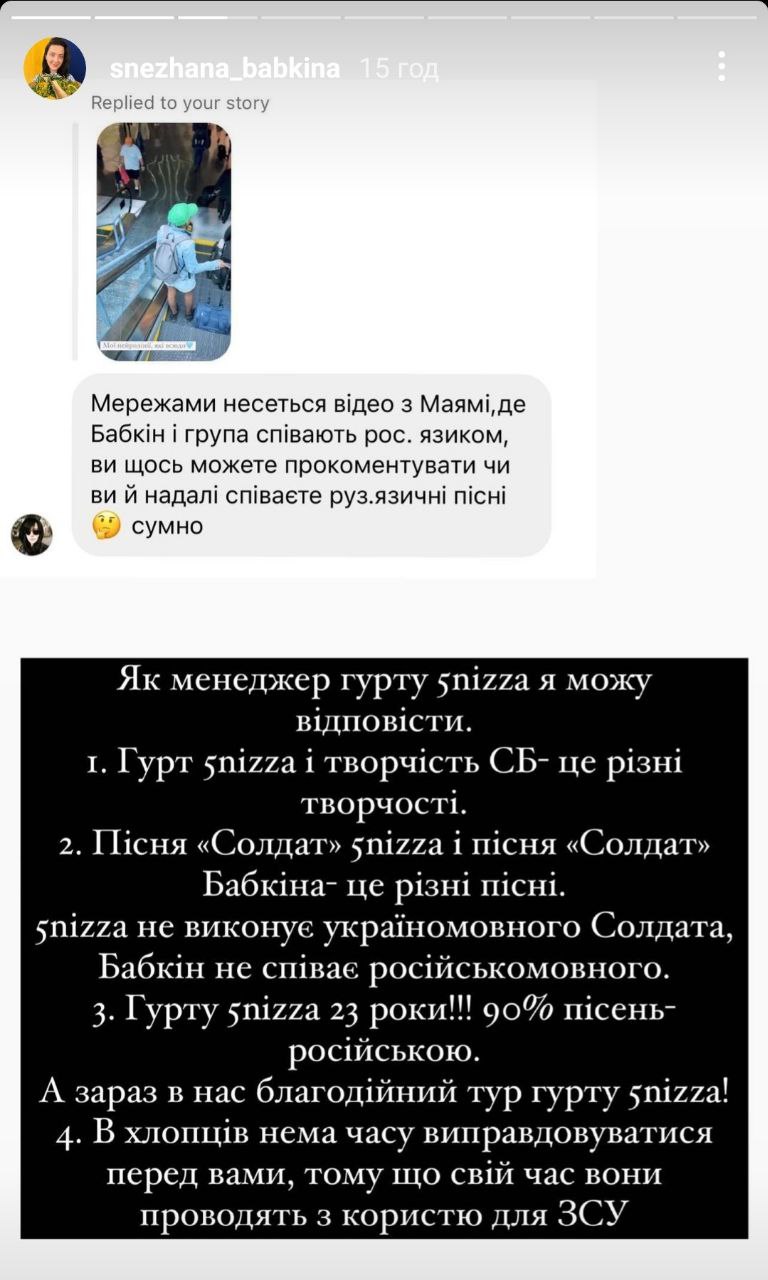This screenshot has height=1280, width=768.
Task: Open snezhana_babkina's profile from the username
Action: 224,68
